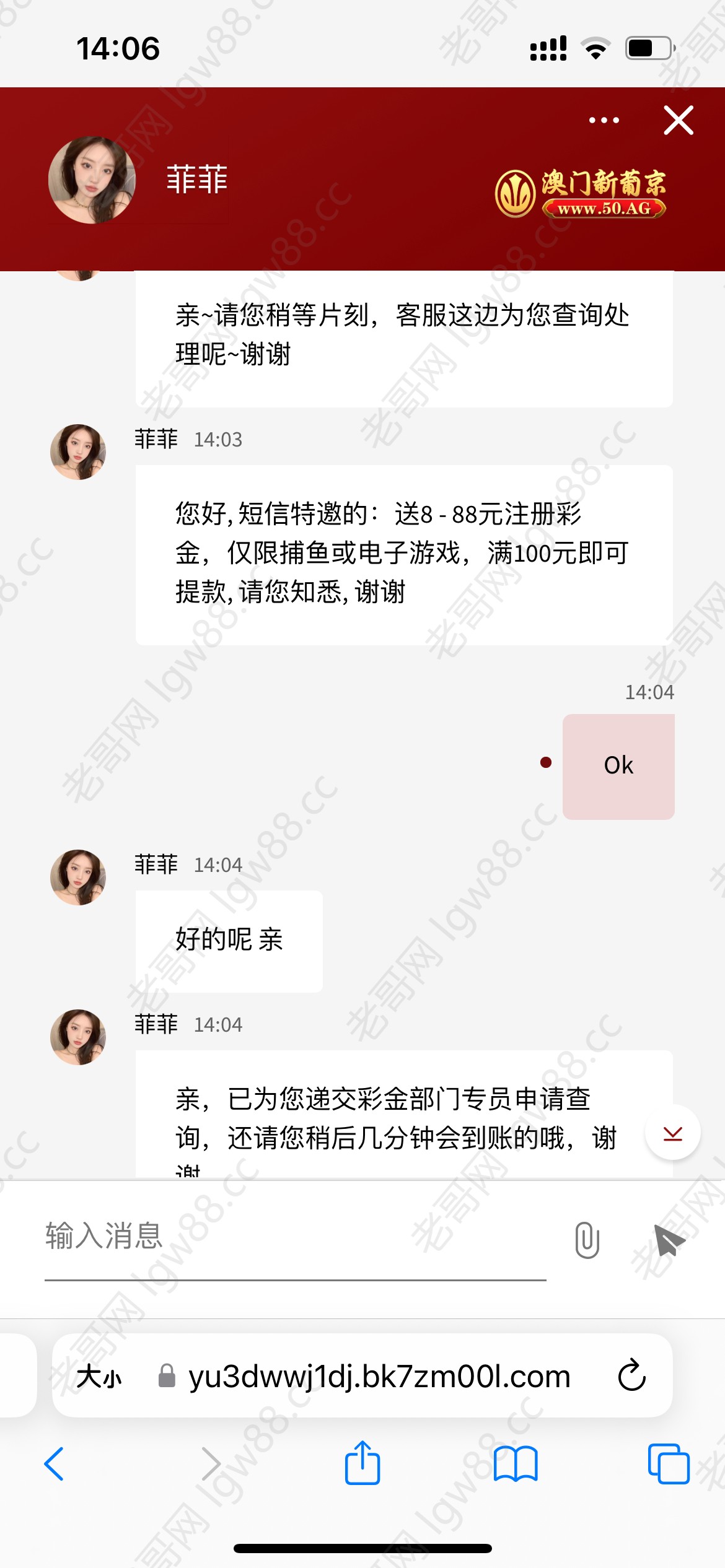View open Safari tabs
725x1568 pixels.
pos(669,1464)
